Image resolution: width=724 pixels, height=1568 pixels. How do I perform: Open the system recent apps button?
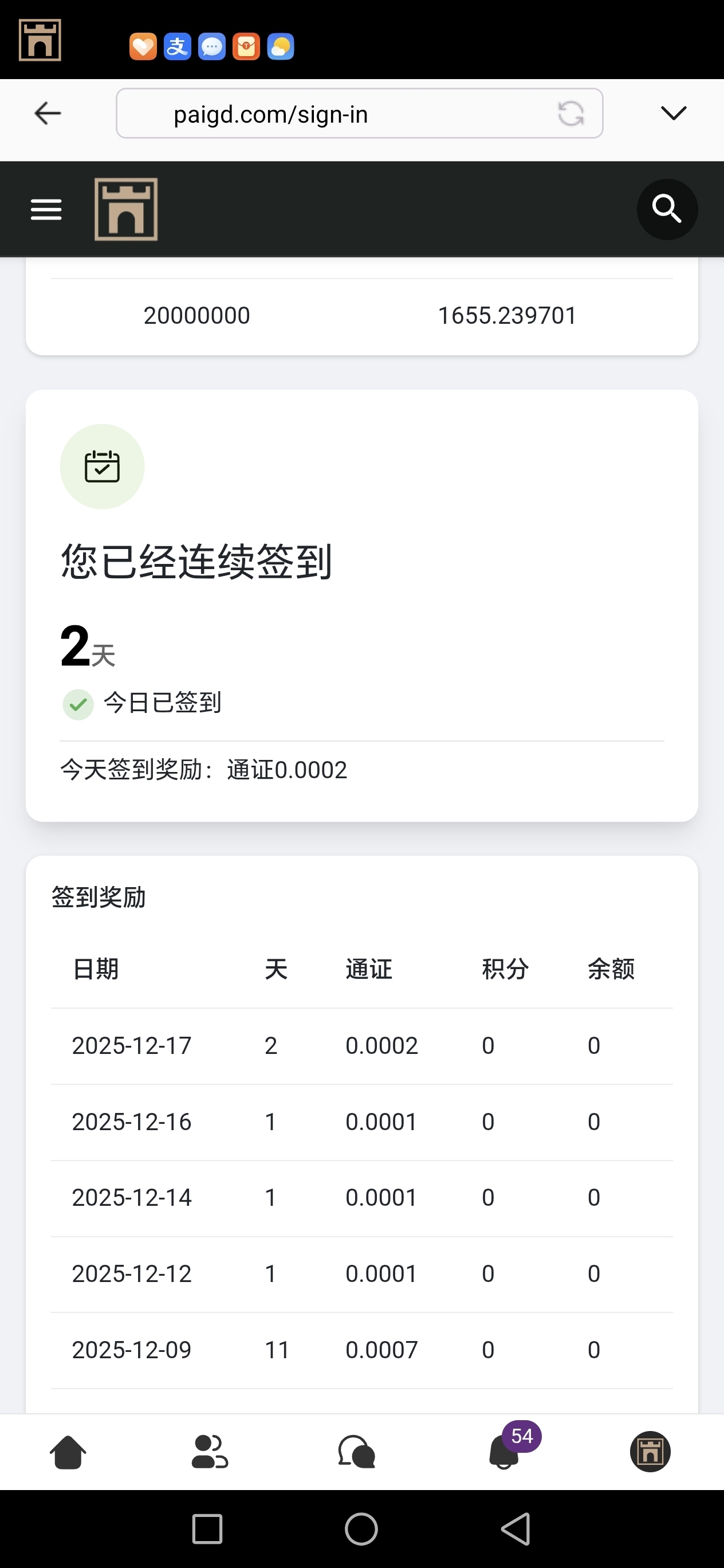point(207,1528)
